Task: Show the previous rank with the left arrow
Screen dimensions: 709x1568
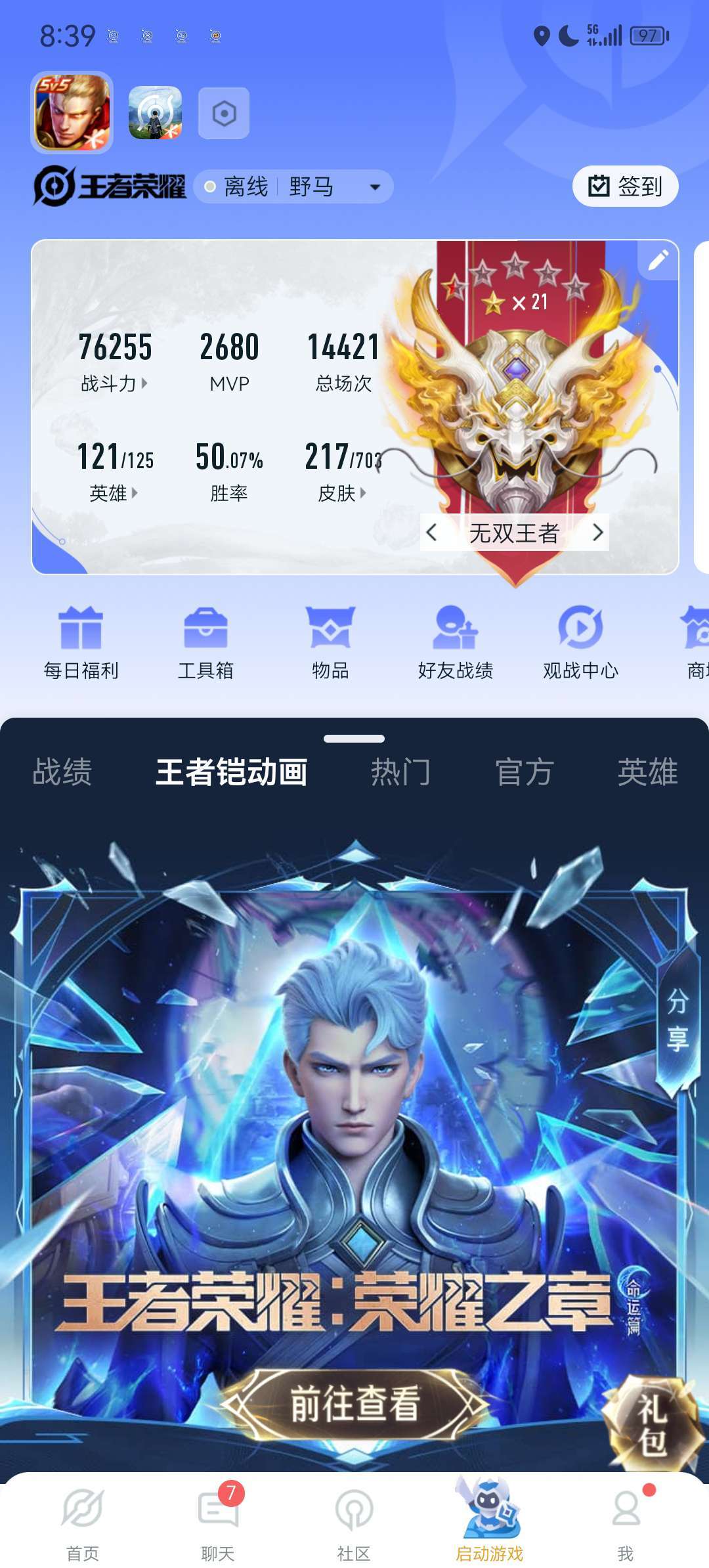Action: pyautogui.click(x=431, y=533)
